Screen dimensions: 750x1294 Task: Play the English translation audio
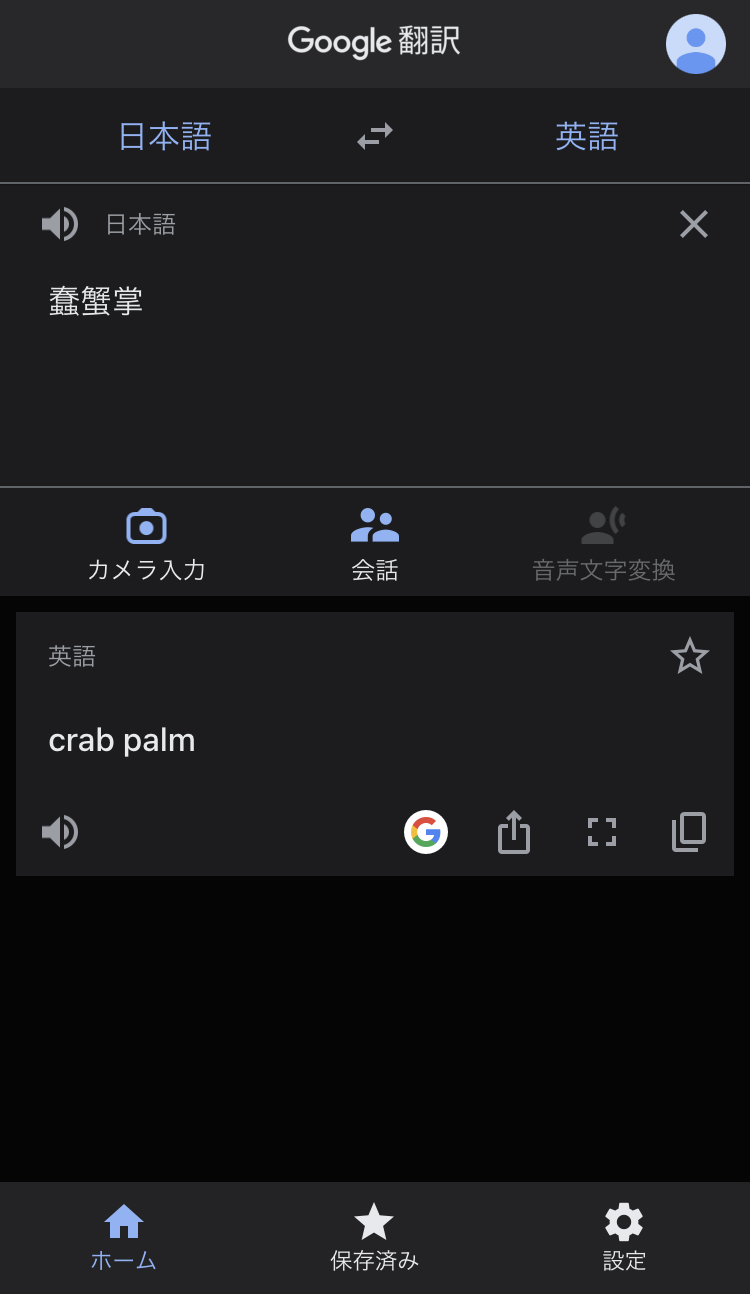[x=60, y=832]
